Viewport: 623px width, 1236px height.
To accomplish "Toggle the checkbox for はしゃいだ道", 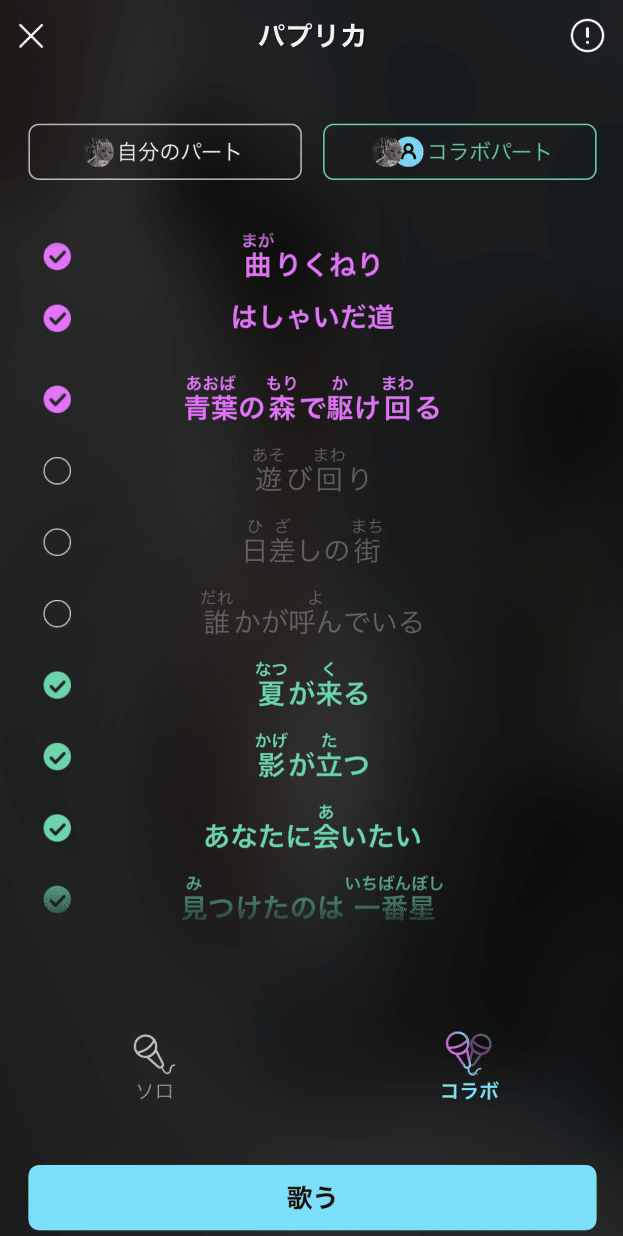I will 58,318.
